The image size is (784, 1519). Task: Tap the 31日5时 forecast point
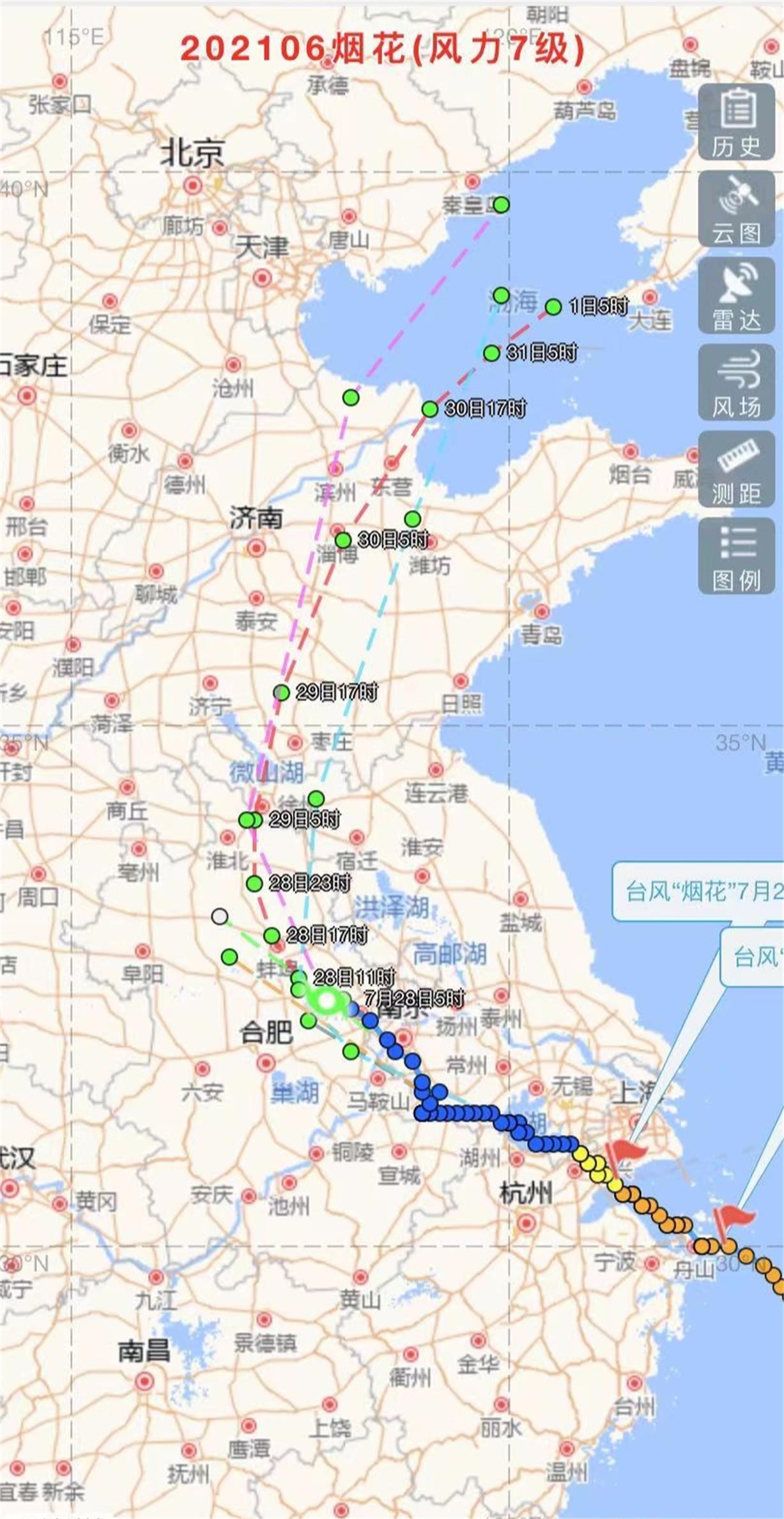coord(491,353)
